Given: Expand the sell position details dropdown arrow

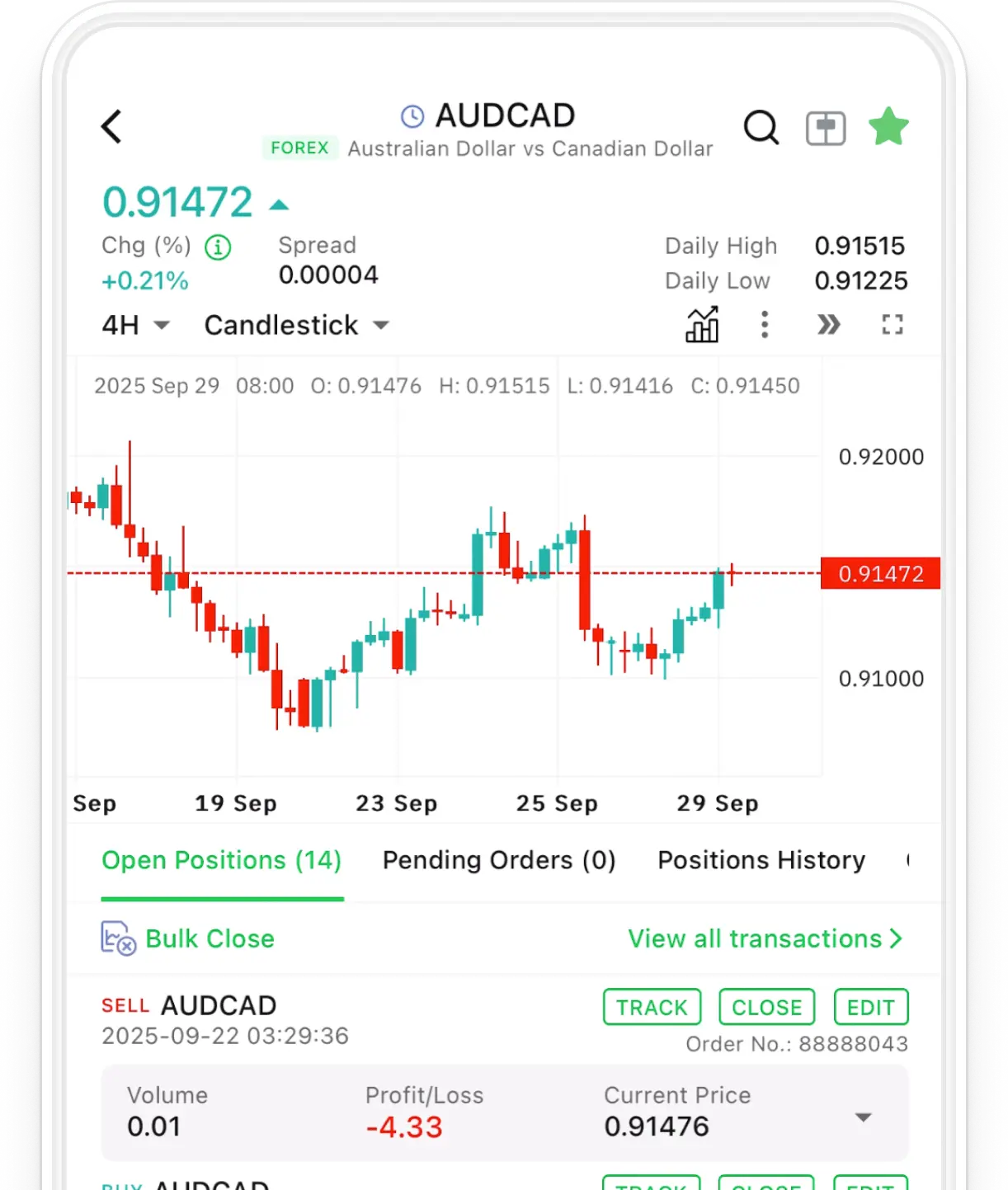Looking at the screenshot, I should [863, 1117].
